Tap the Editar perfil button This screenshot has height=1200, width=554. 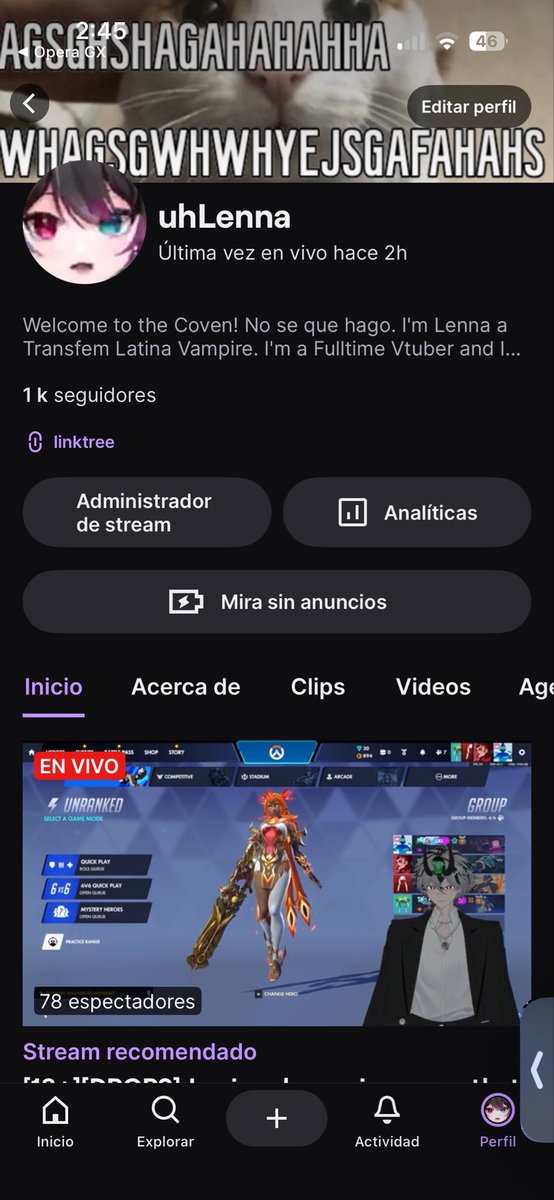pos(469,107)
